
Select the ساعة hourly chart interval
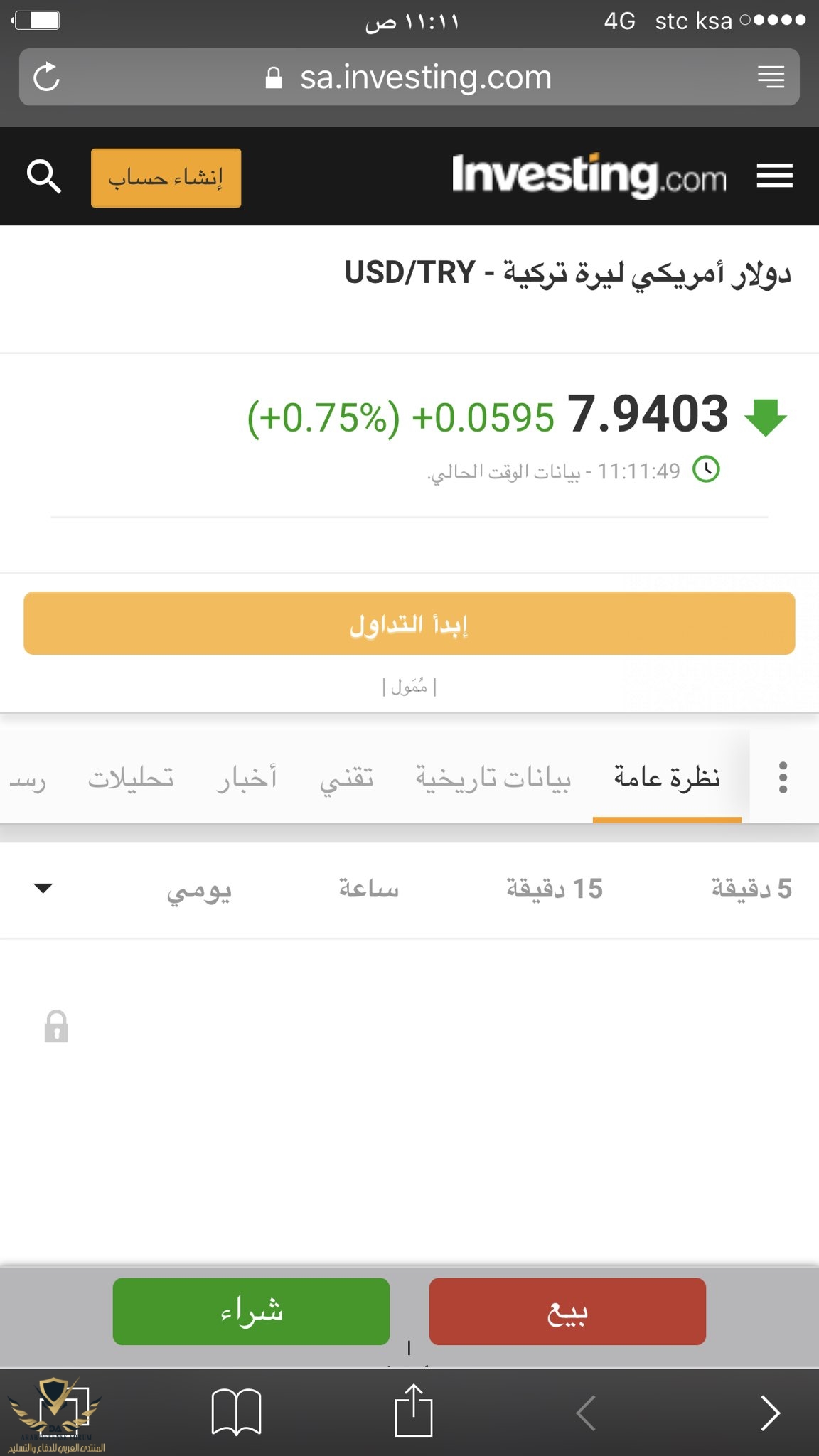pos(369,889)
